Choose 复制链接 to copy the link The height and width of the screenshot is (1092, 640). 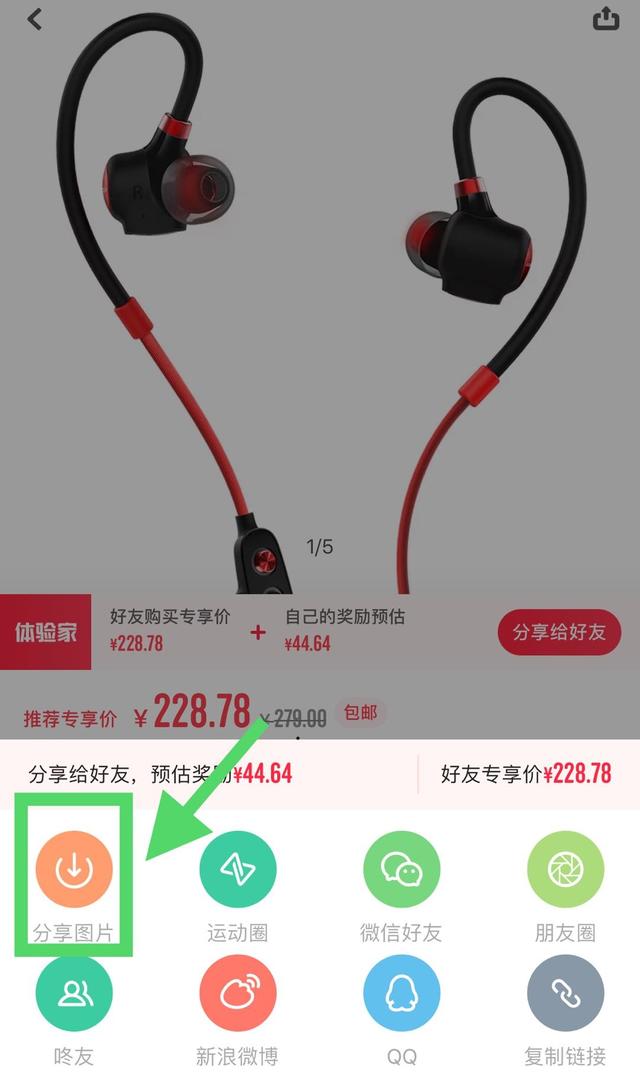[565, 993]
